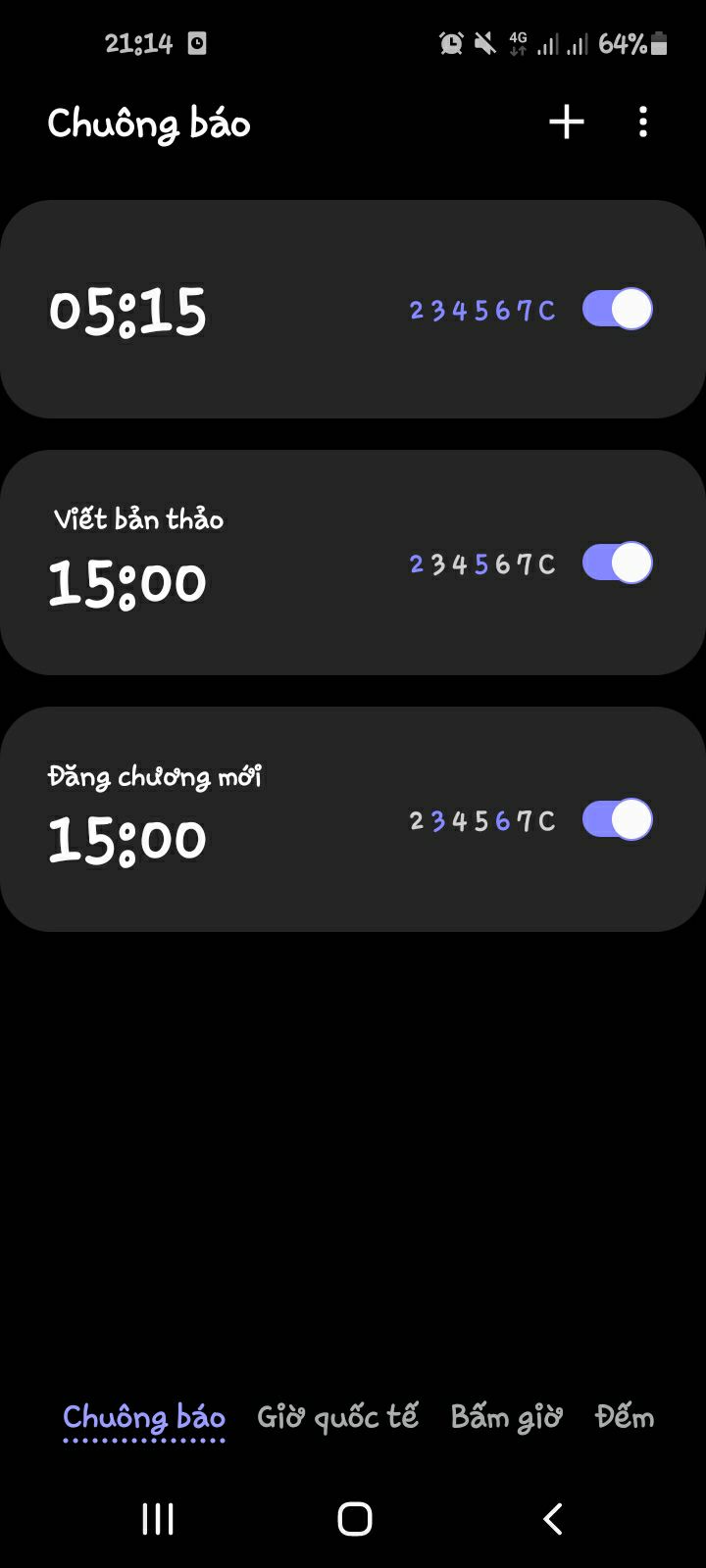Add a new alarm with the plus icon
The width and height of the screenshot is (706, 1568).
tap(566, 122)
